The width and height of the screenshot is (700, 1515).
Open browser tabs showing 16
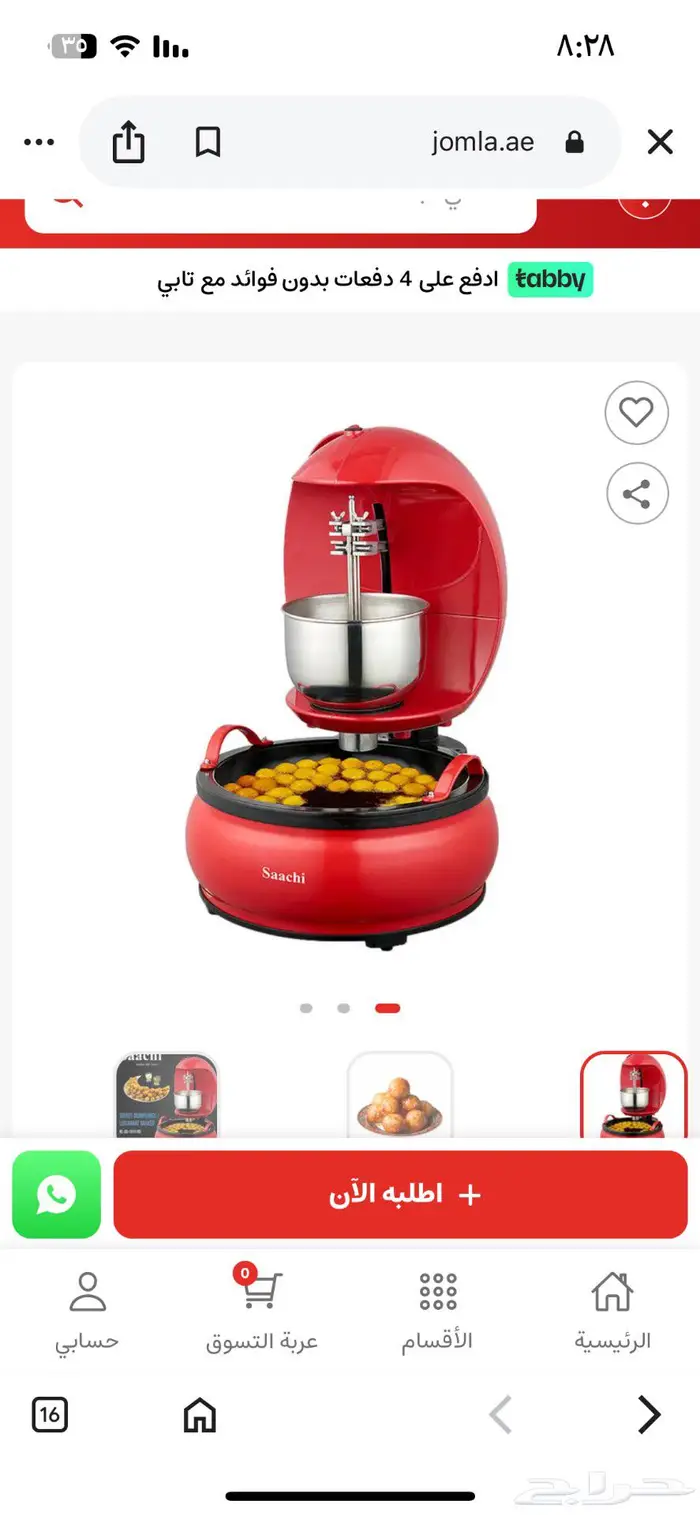[x=50, y=1415]
